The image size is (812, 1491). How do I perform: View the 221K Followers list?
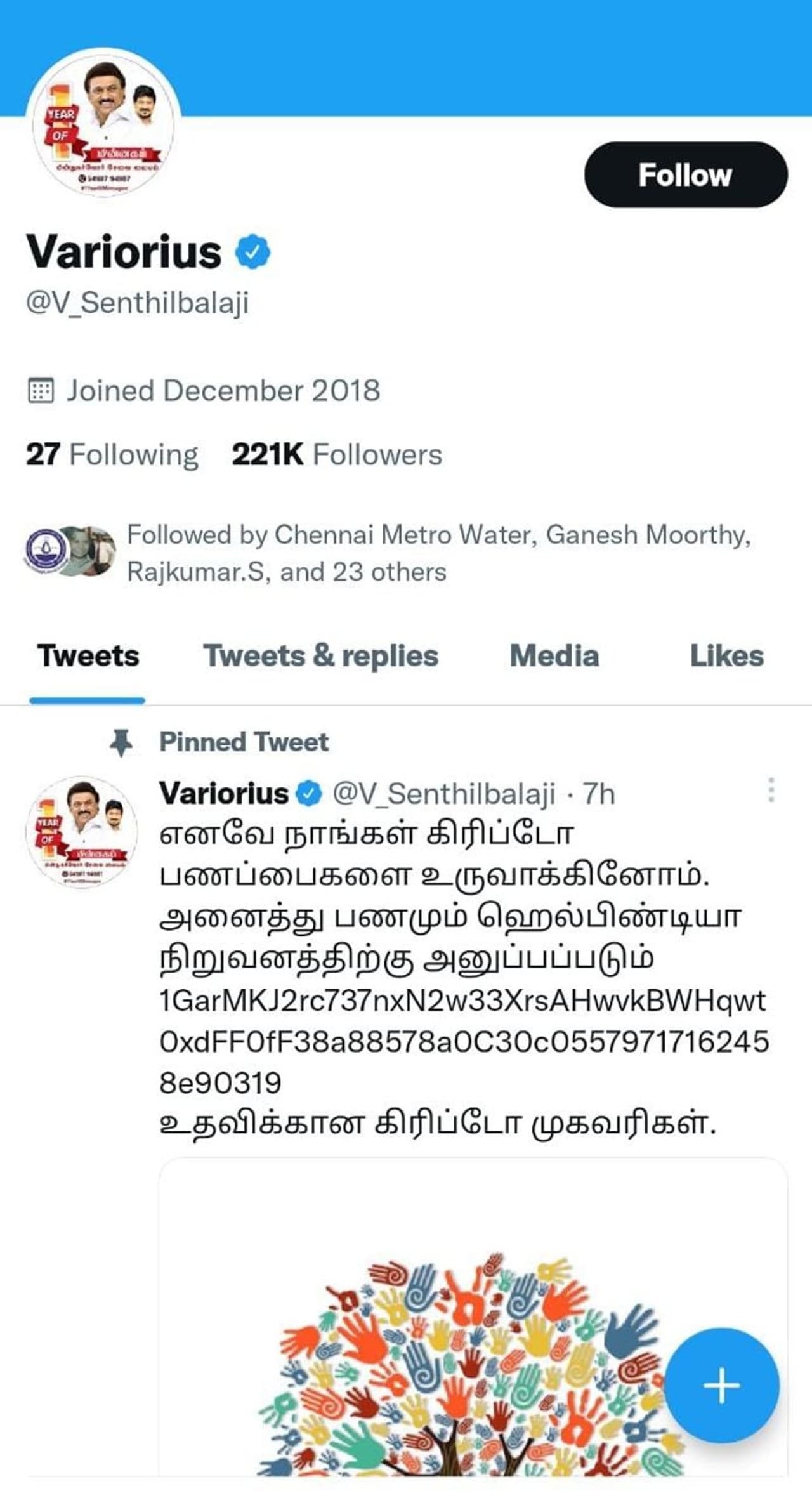click(x=337, y=455)
